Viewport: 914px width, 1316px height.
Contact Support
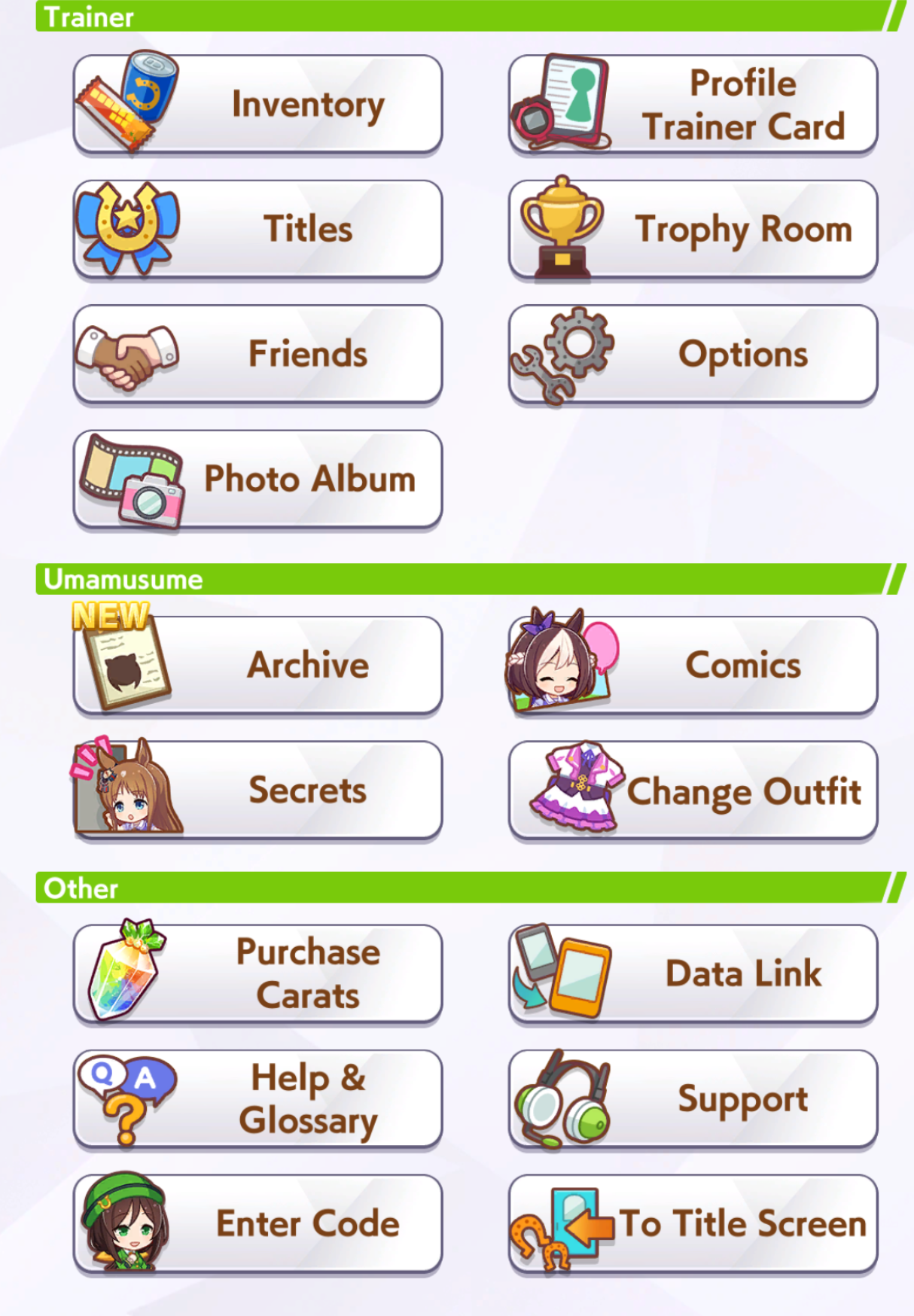693,1098
